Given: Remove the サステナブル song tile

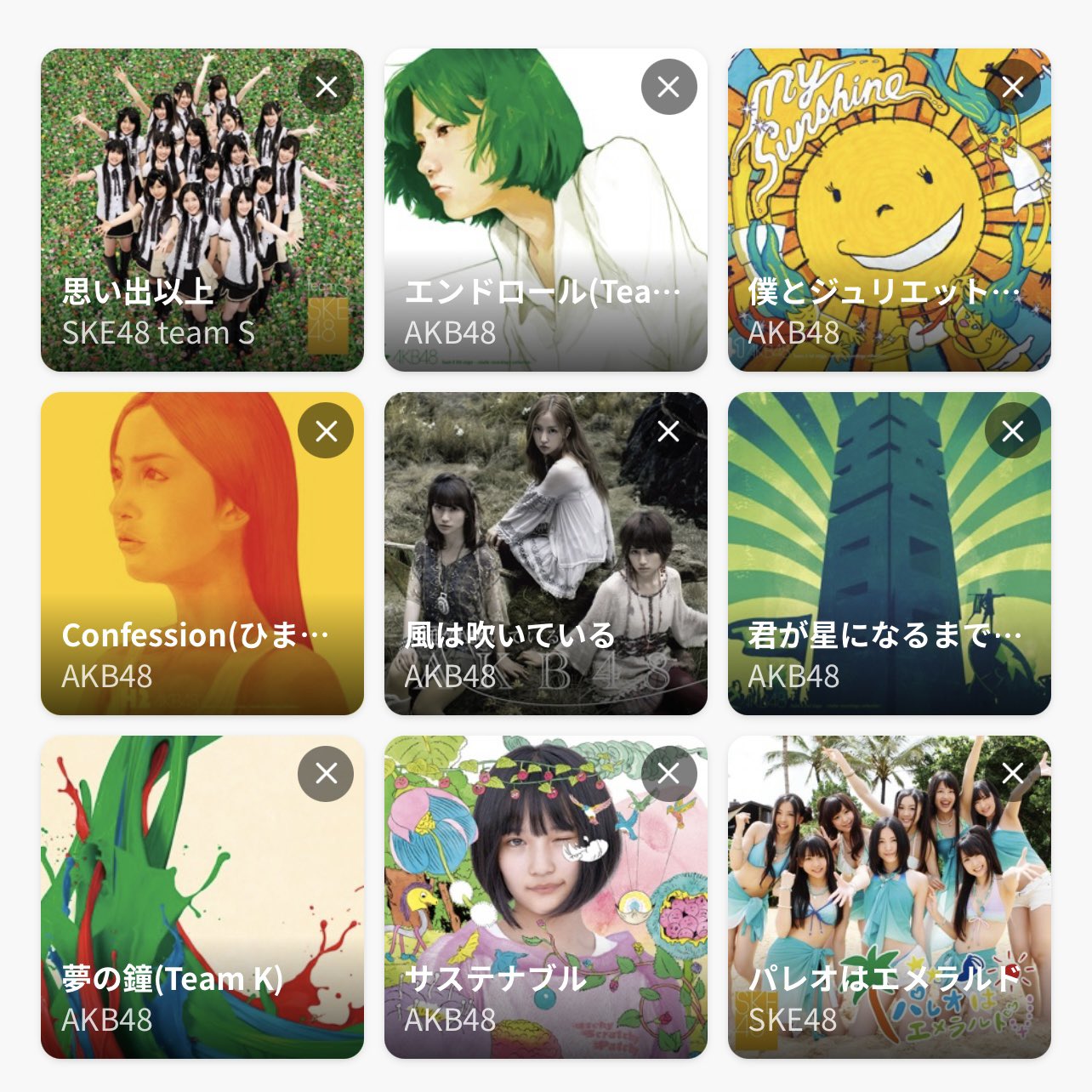Looking at the screenshot, I should coord(669,774).
